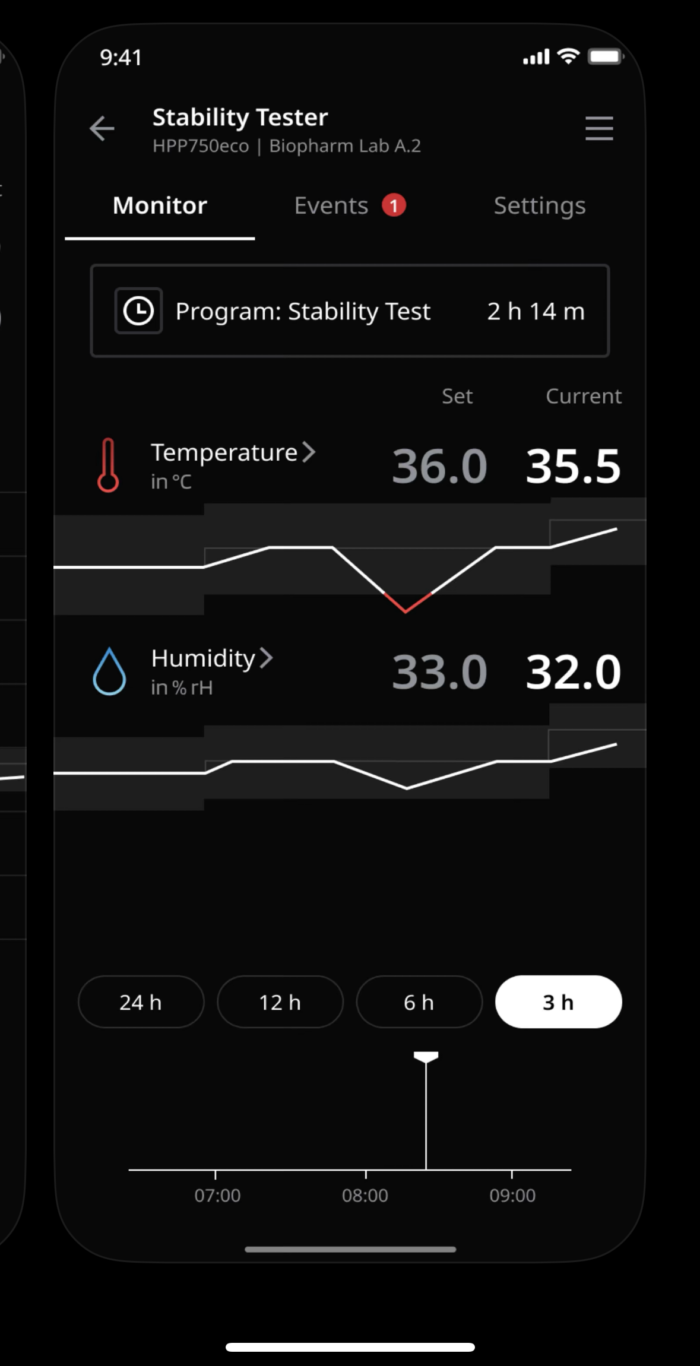The image size is (700, 1366).
Task: Open the hamburger menu
Action: (x=599, y=129)
